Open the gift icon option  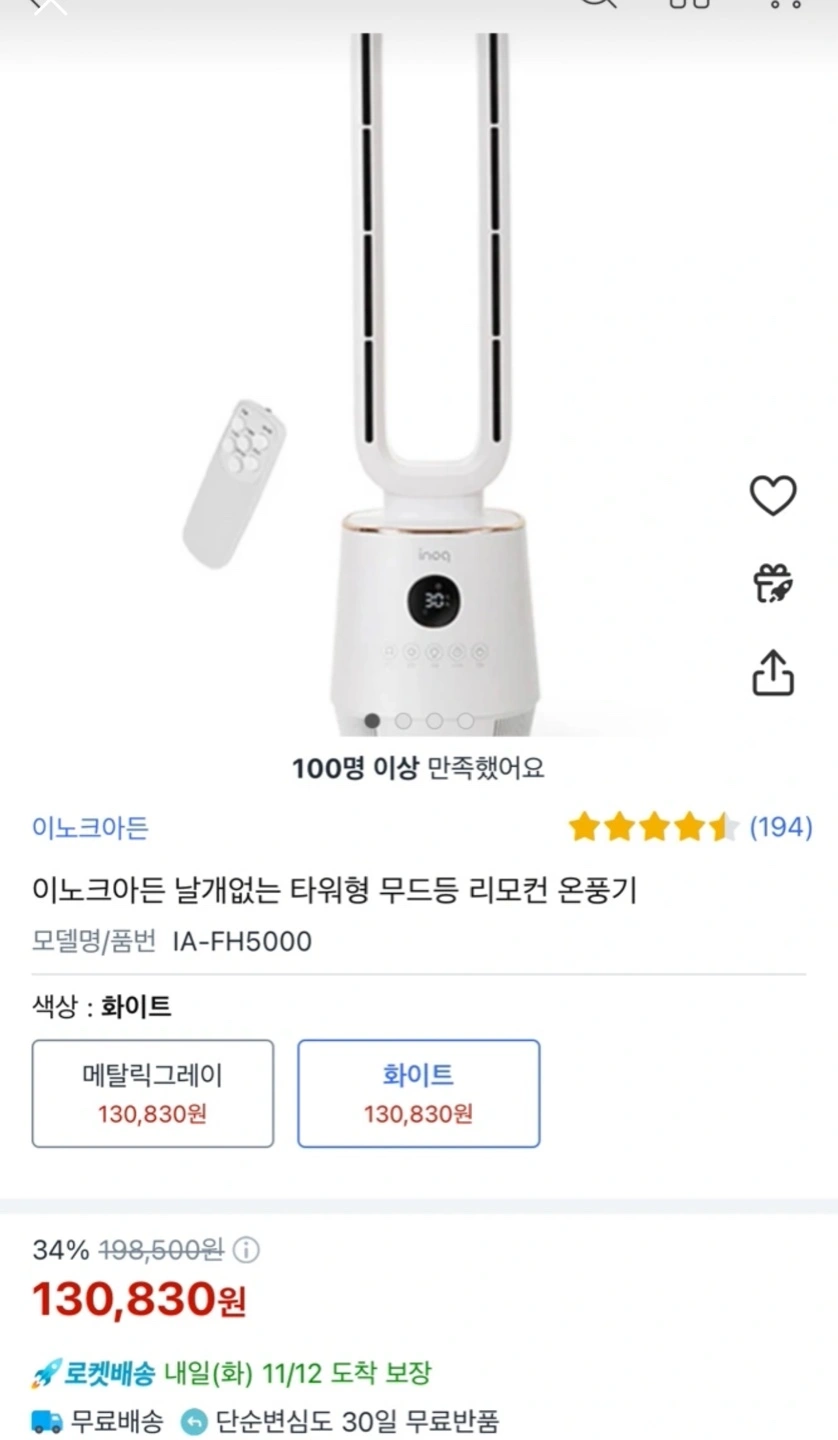(x=772, y=583)
